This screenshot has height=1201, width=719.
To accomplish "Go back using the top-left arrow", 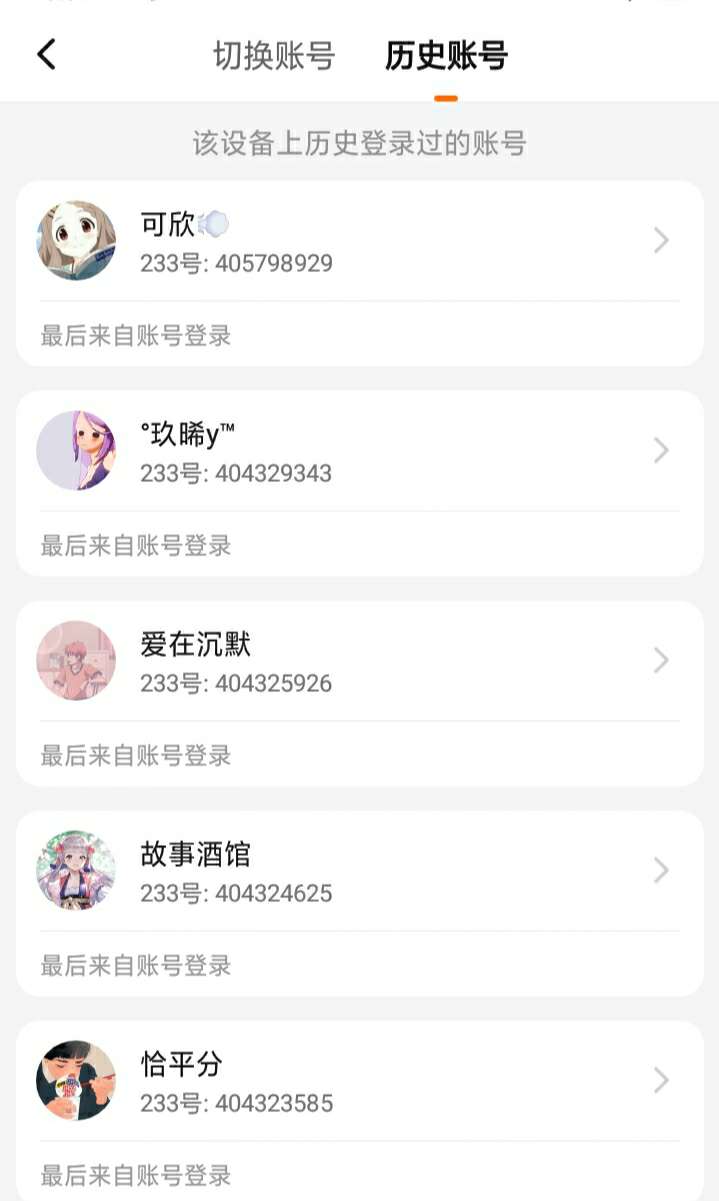I will [x=46, y=54].
